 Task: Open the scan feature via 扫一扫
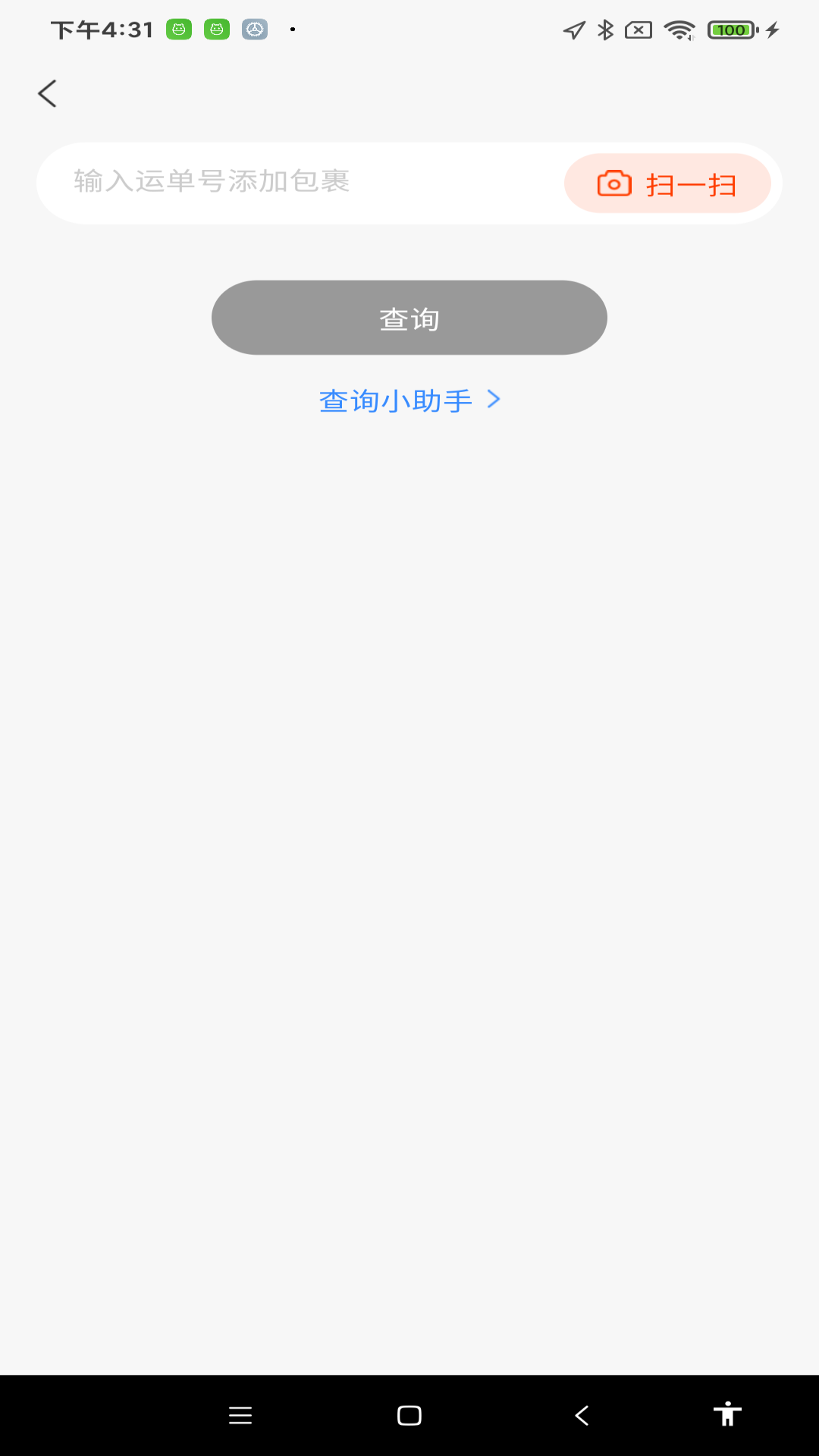tap(667, 183)
